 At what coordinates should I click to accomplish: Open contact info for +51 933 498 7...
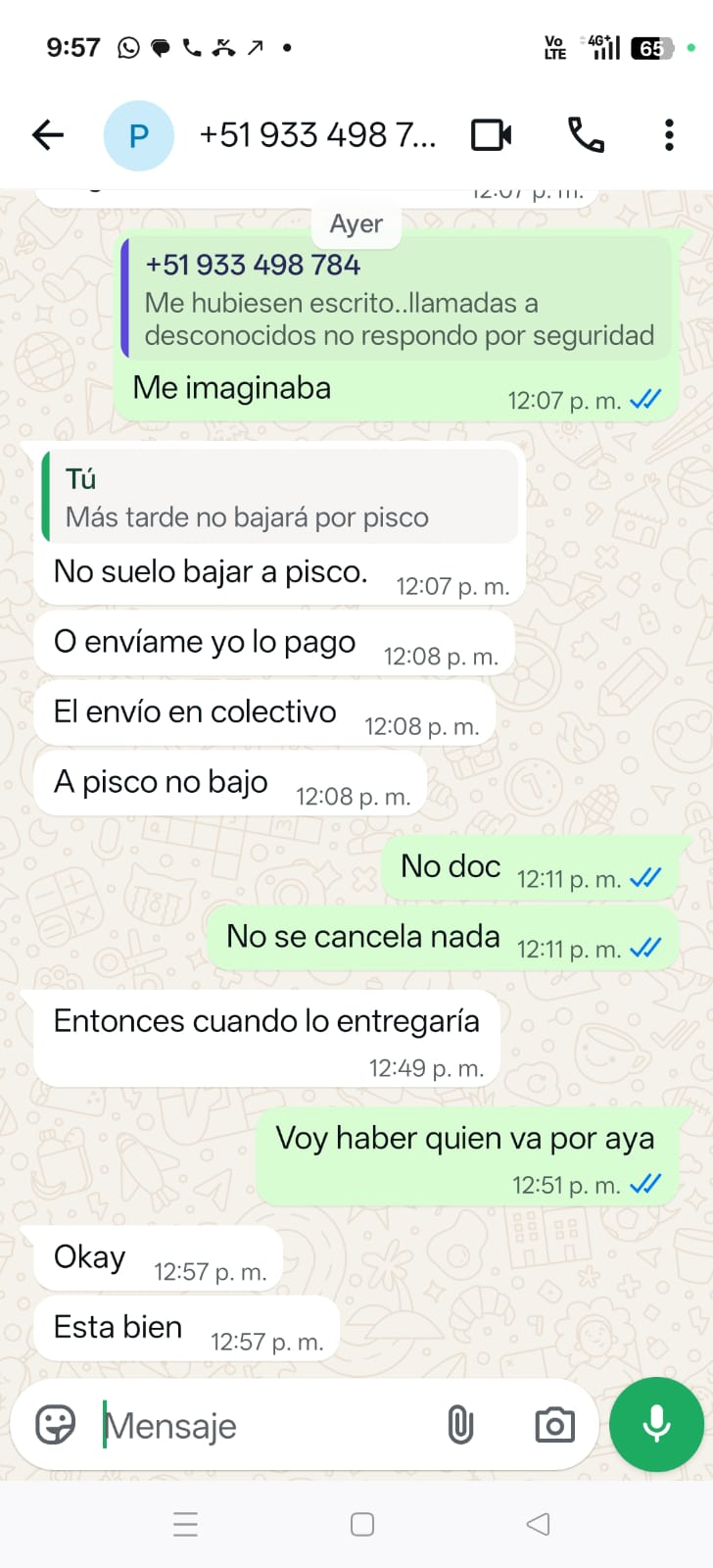pyautogui.click(x=317, y=135)
